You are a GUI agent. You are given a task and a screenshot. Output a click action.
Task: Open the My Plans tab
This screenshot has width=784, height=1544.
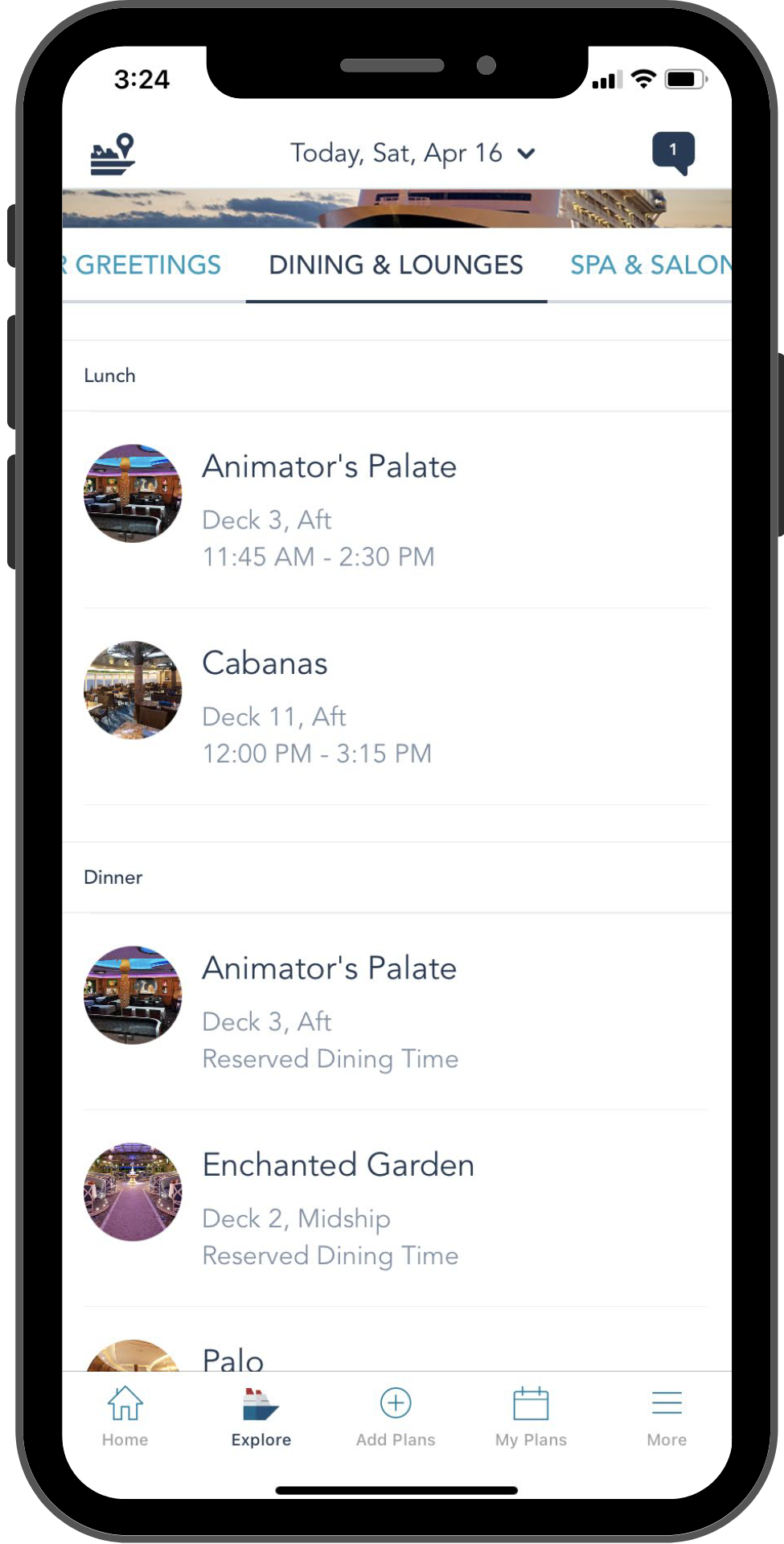pos(531,1417)
